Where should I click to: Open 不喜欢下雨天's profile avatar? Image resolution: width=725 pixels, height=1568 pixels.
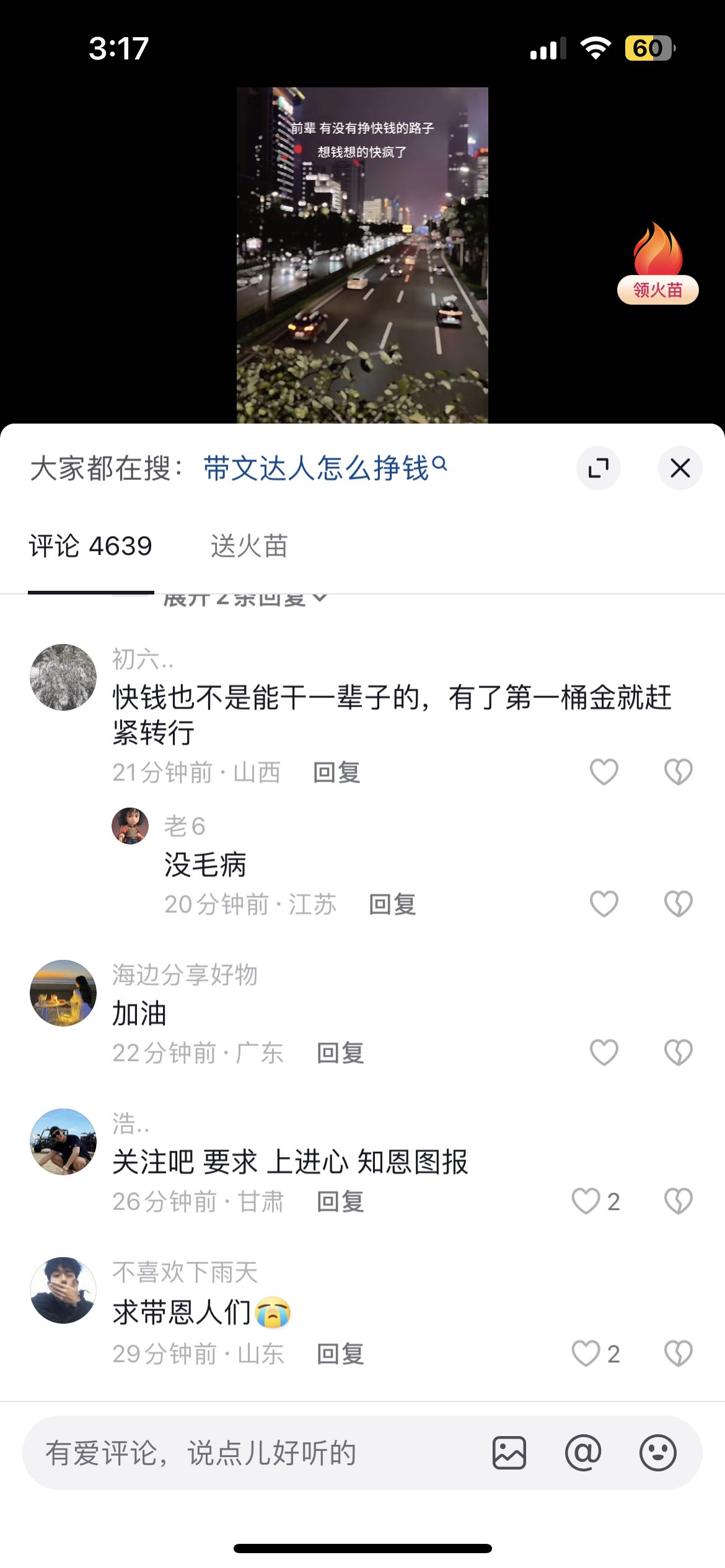click(x=63, y=1291)
